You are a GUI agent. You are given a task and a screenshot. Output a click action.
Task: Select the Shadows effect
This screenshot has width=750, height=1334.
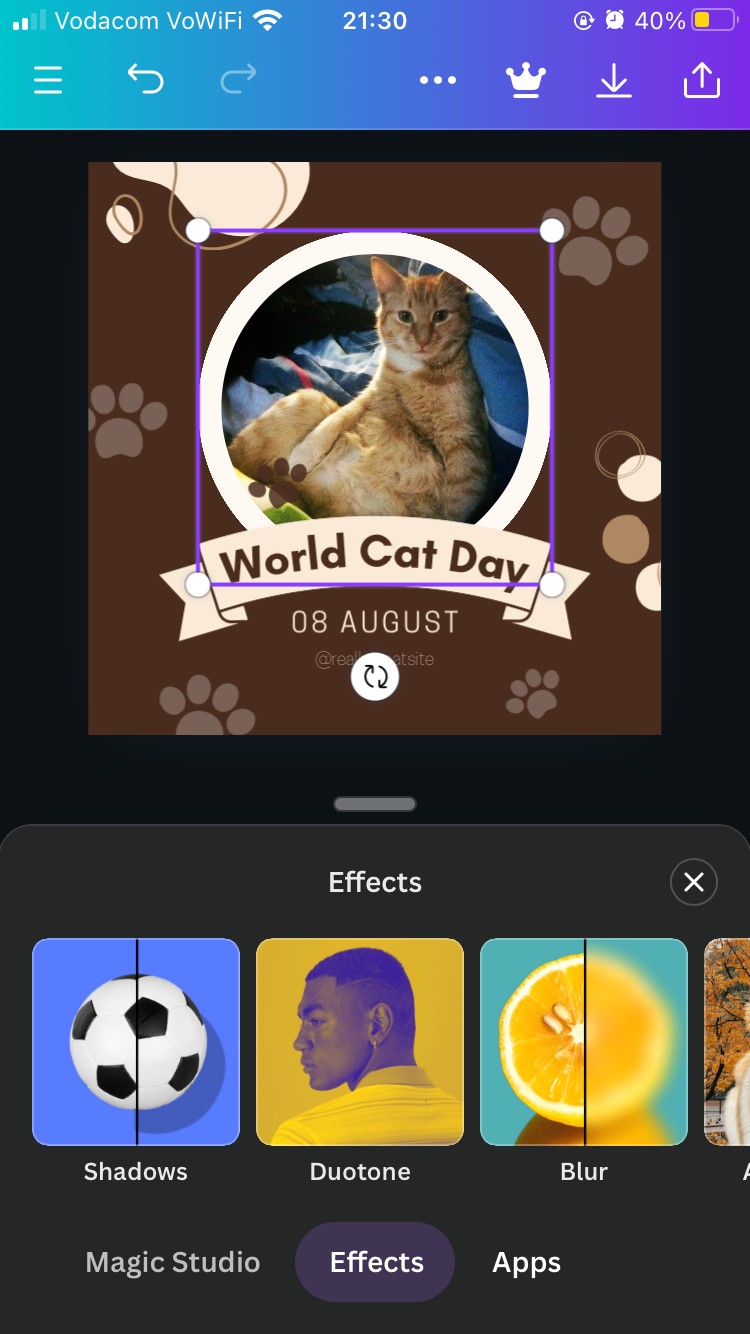(136, 1042)
